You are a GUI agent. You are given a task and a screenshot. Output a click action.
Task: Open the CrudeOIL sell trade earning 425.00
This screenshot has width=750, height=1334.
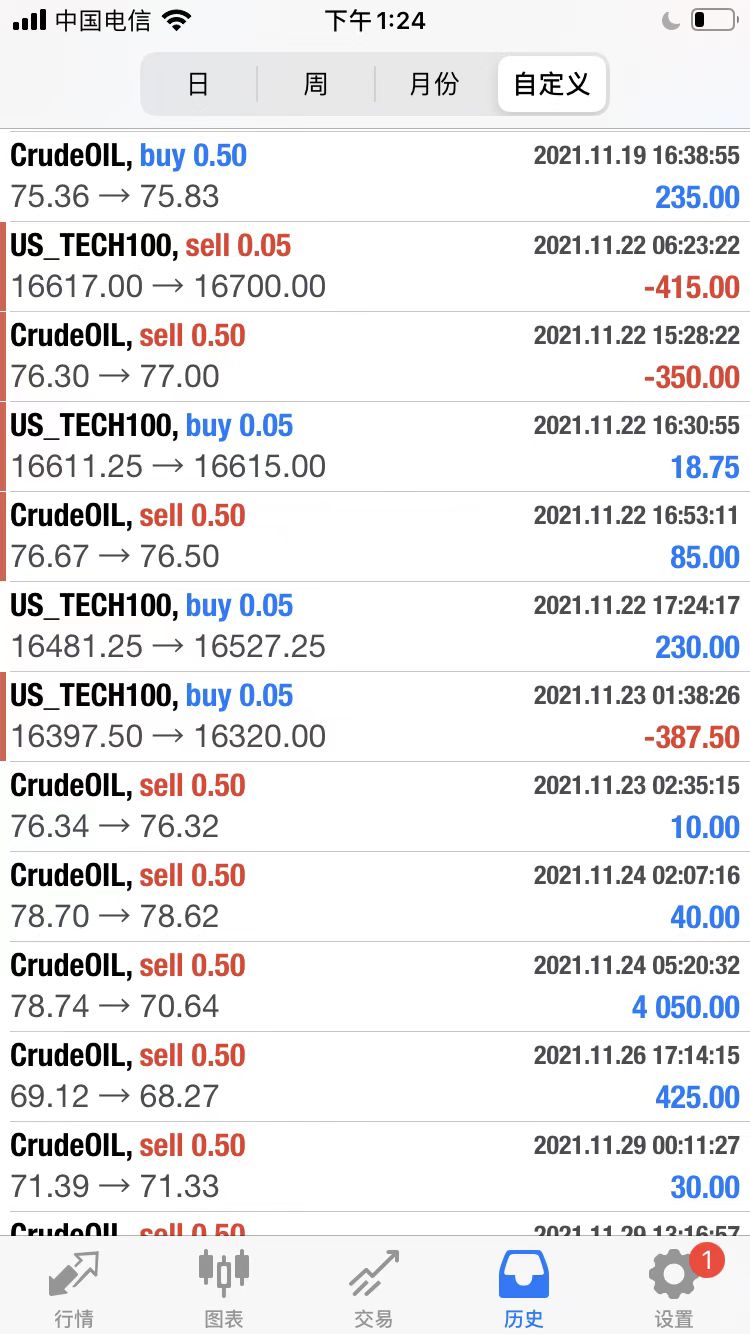click(x=375, y=1076)
